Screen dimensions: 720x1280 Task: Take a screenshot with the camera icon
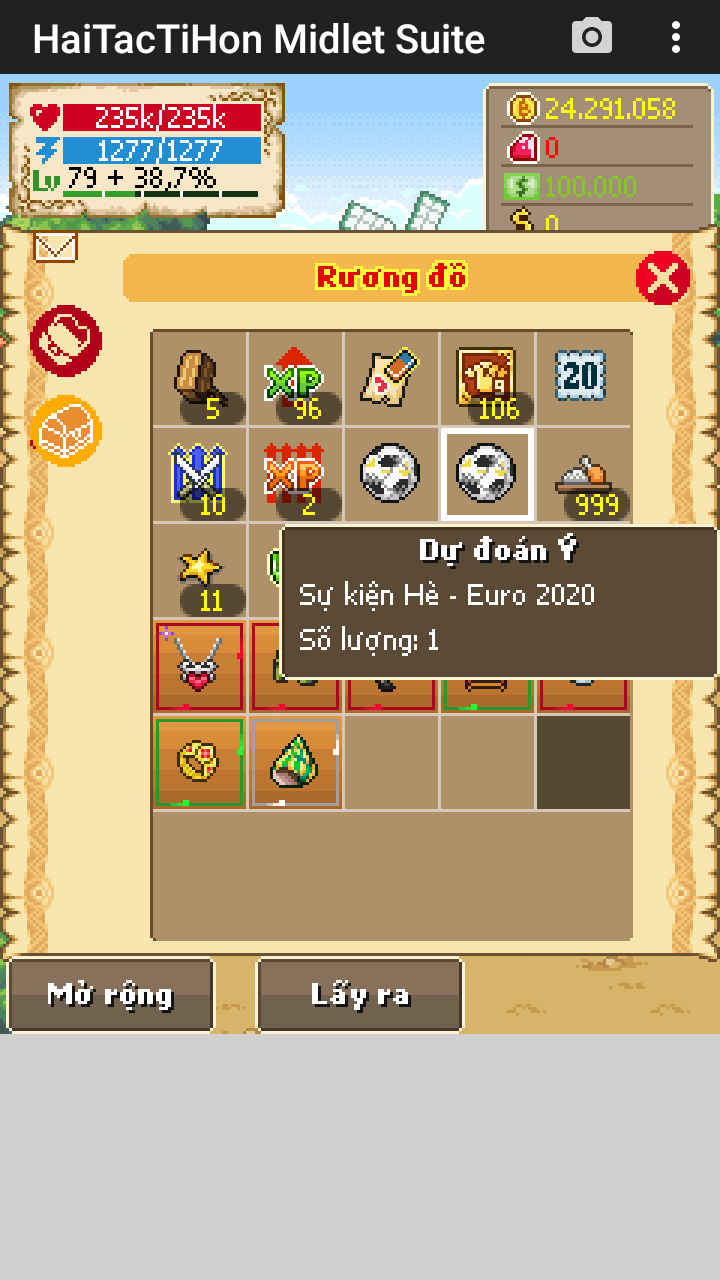(x=592, y=37)
